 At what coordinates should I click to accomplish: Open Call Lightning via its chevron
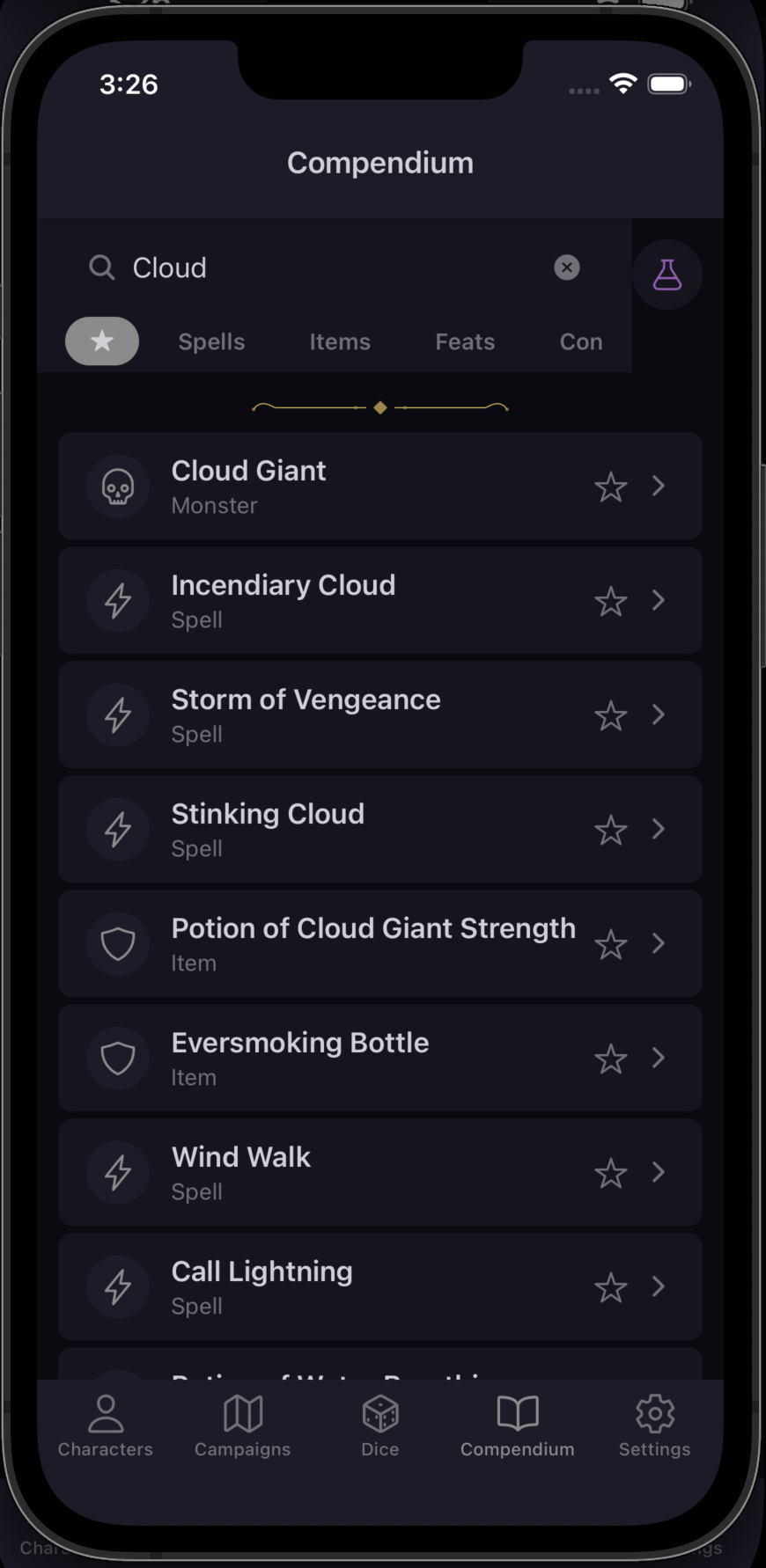658,1286
